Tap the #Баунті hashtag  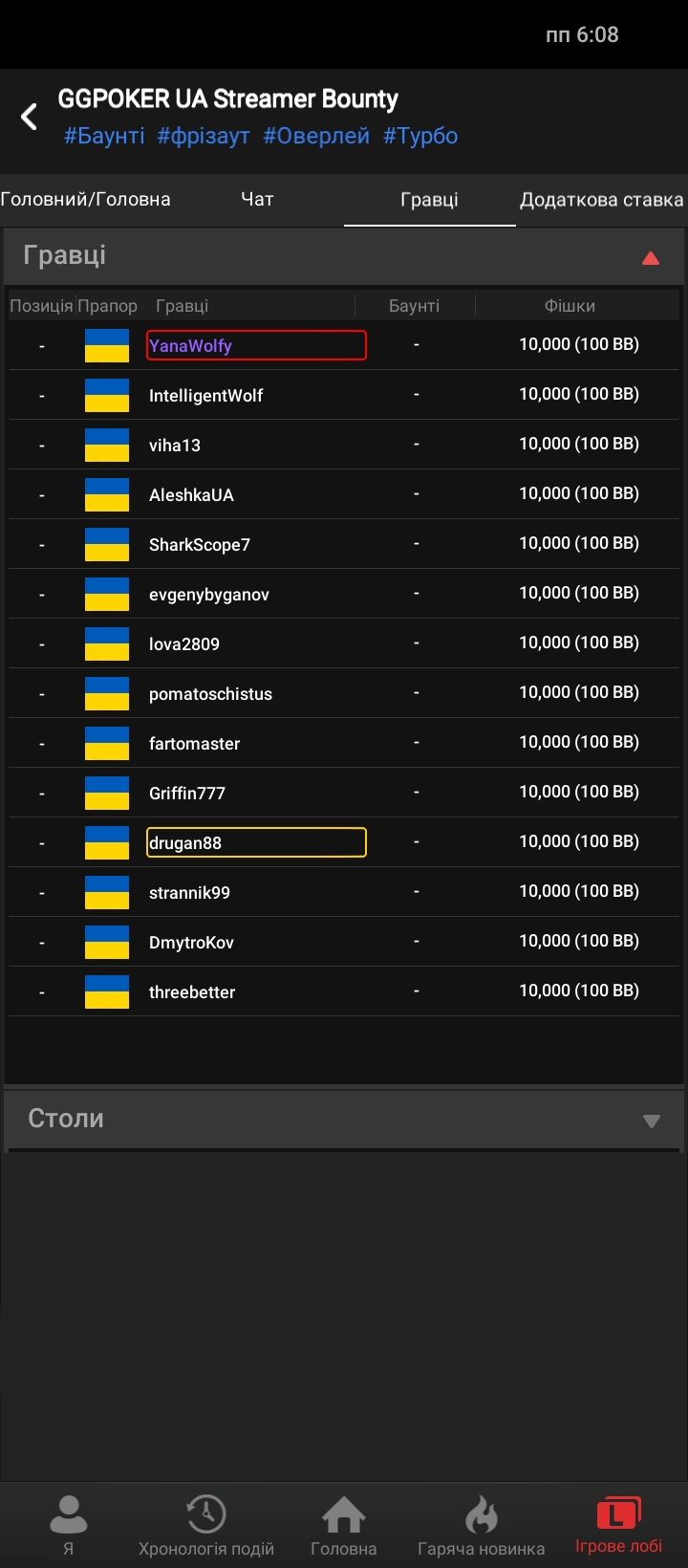(x=104, y=136)
